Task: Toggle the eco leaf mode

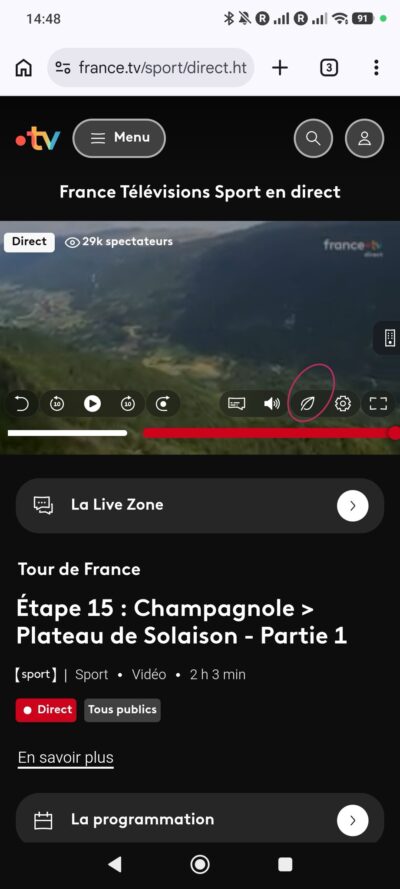Action: click(x=307, y=404)
